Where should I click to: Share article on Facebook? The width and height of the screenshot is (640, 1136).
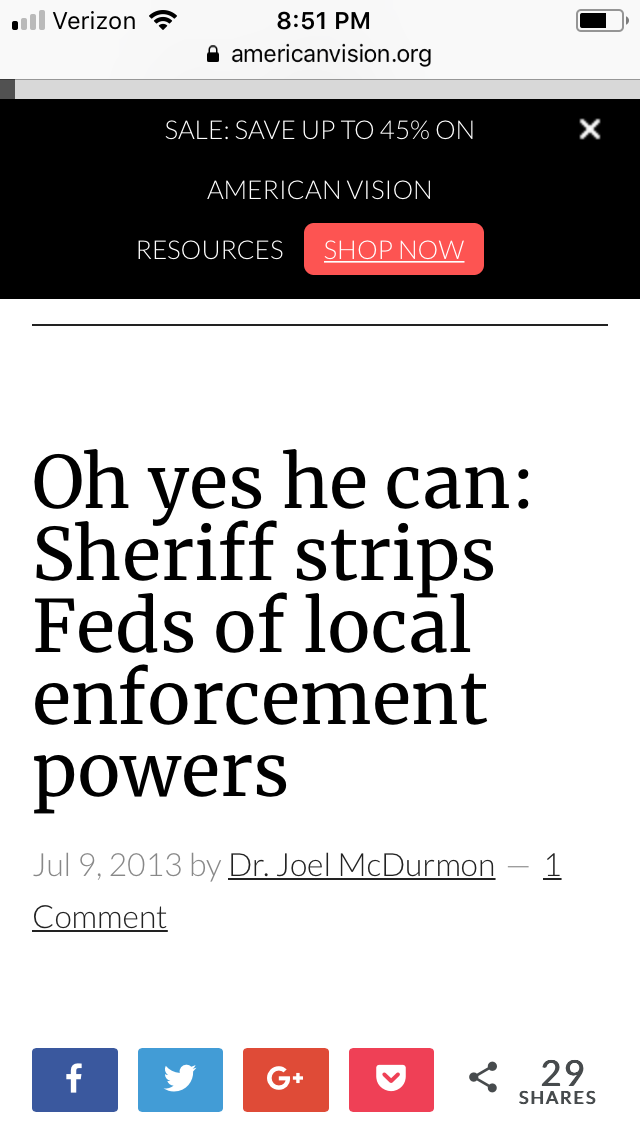coord(75,1079)
